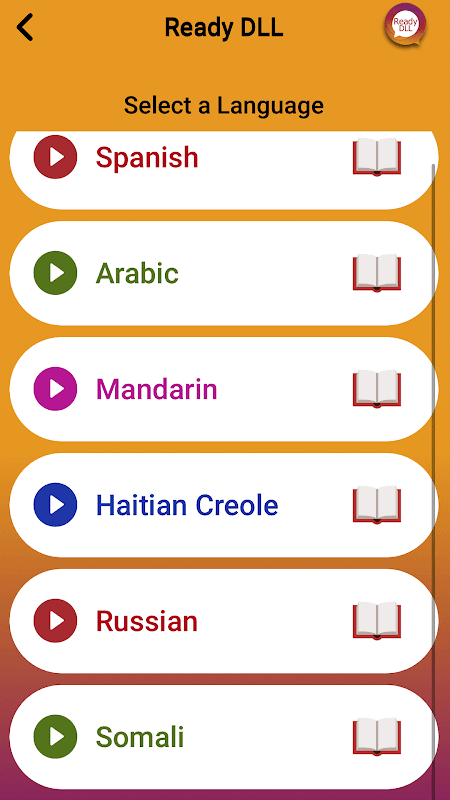Open the book icon for Mandarin
This screenshot has height=800, width=450.
(x=377, y=389)
